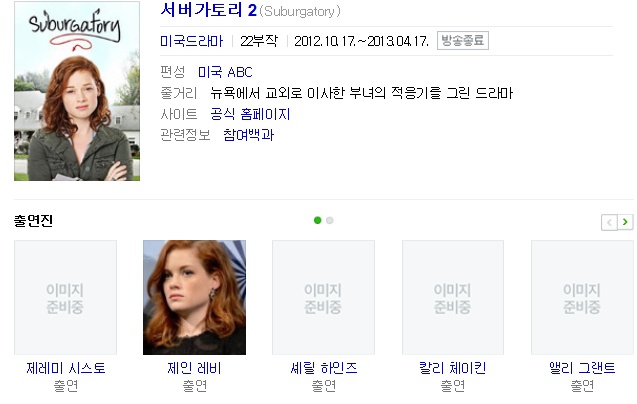Tap the Suburgatory poster image
The height and width of the screenshot is (404, 637).
click(x=77, y=91)
